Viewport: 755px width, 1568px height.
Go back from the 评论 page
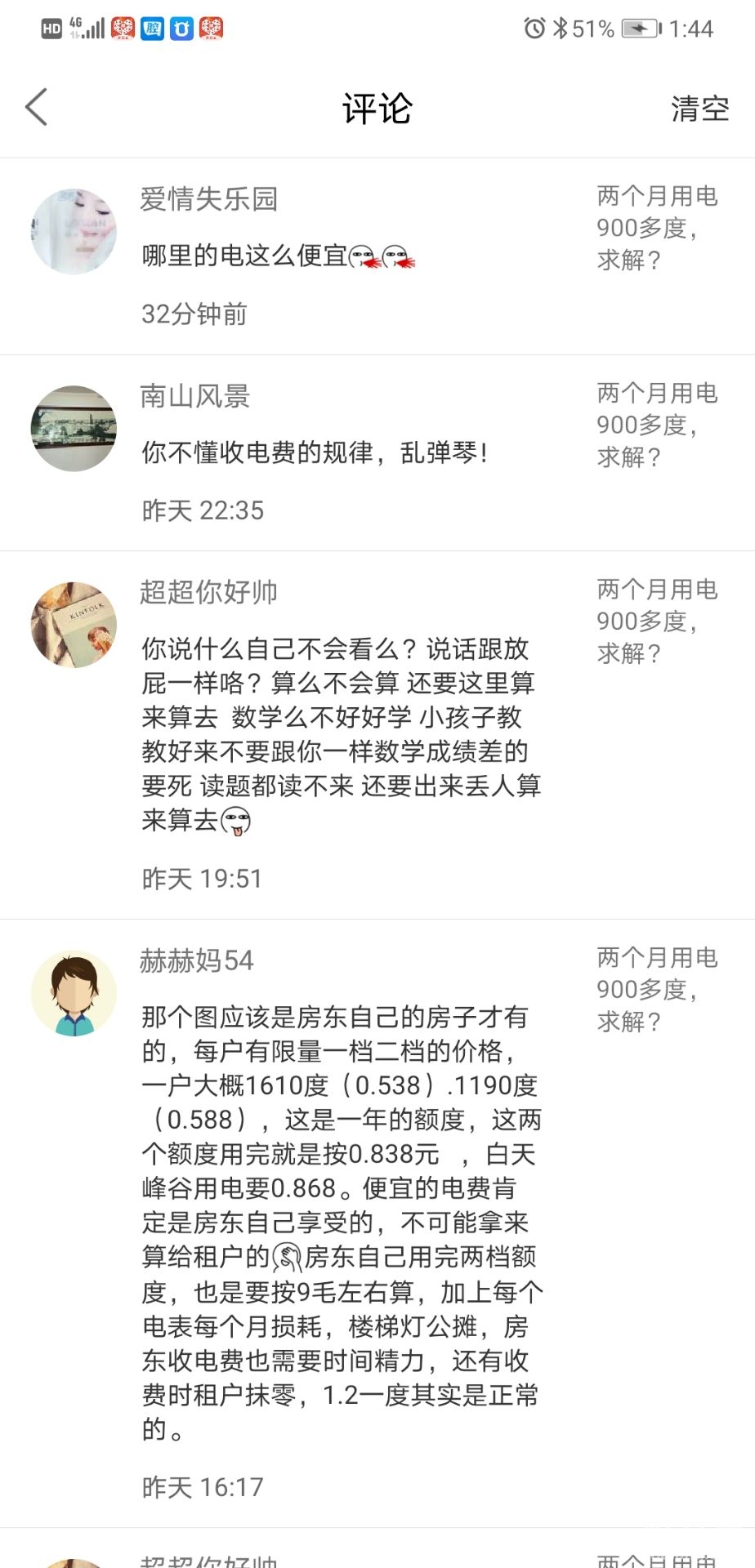37,108
